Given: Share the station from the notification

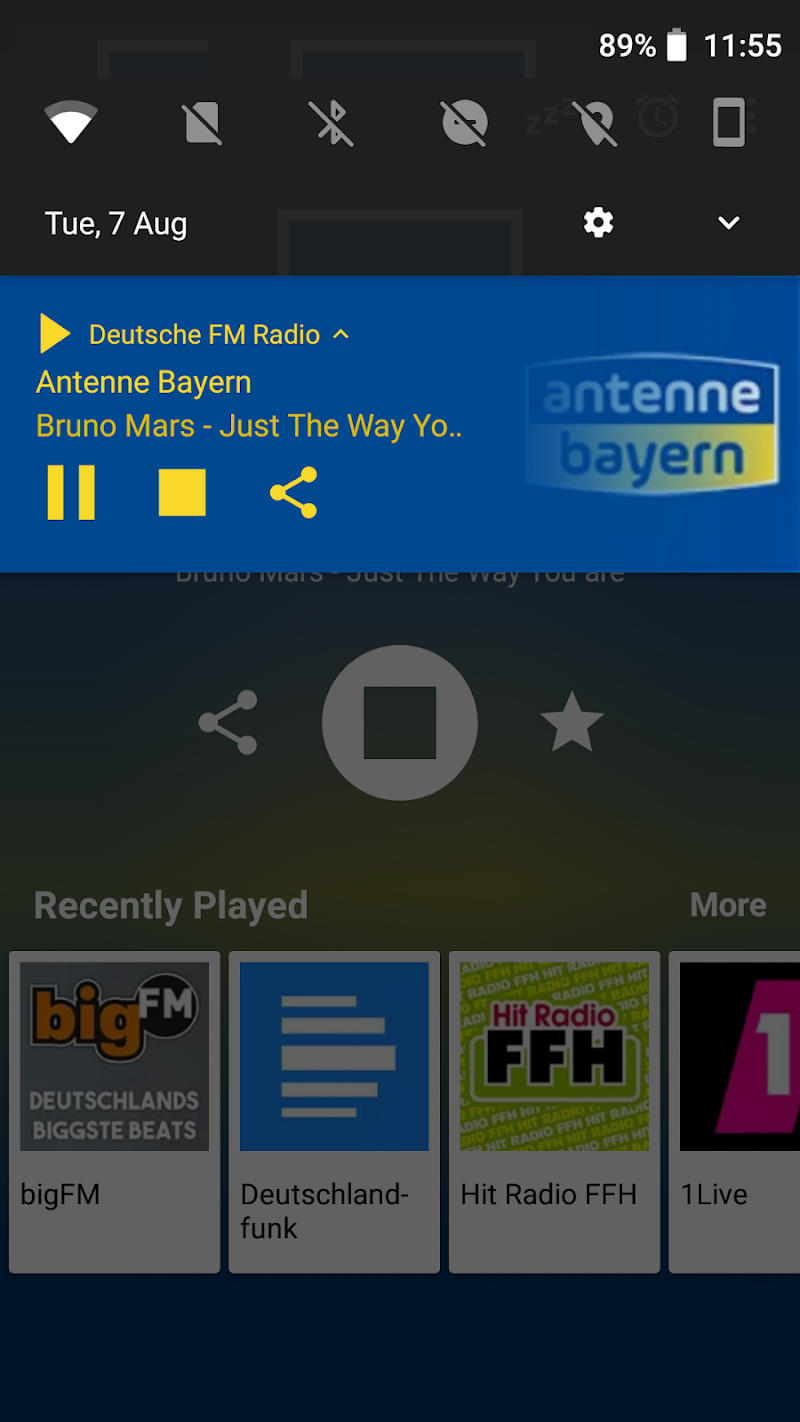Looking at the screenshot, I should [293, 492].
